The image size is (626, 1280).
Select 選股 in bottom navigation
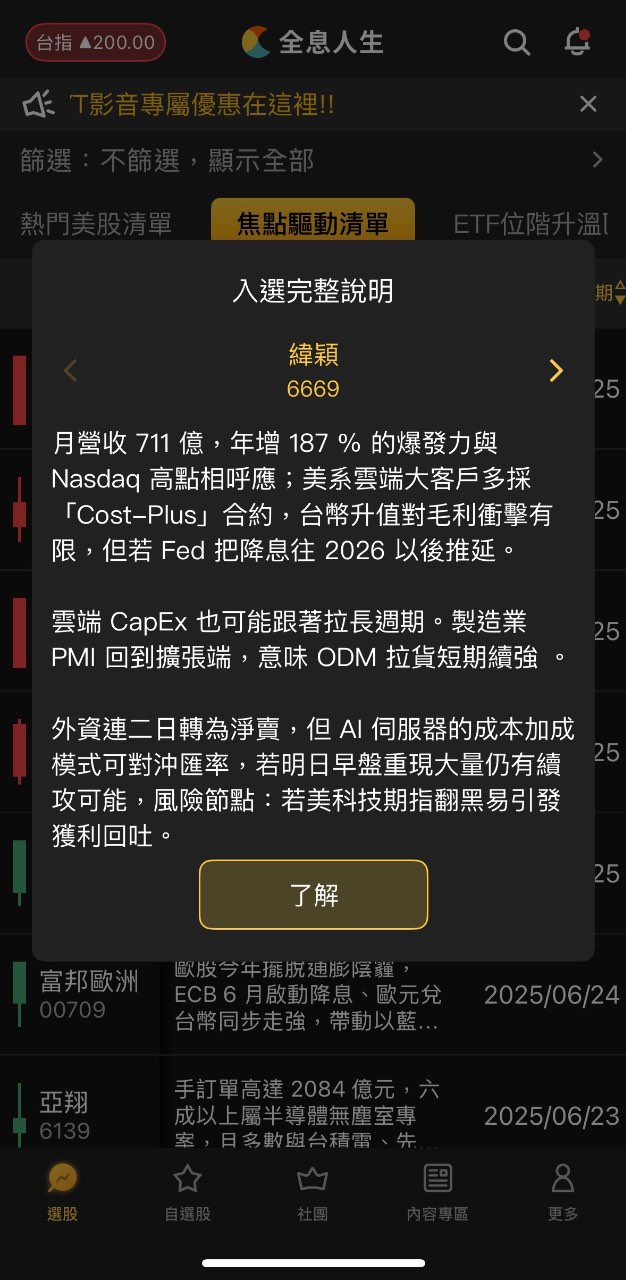point(62,1192)
